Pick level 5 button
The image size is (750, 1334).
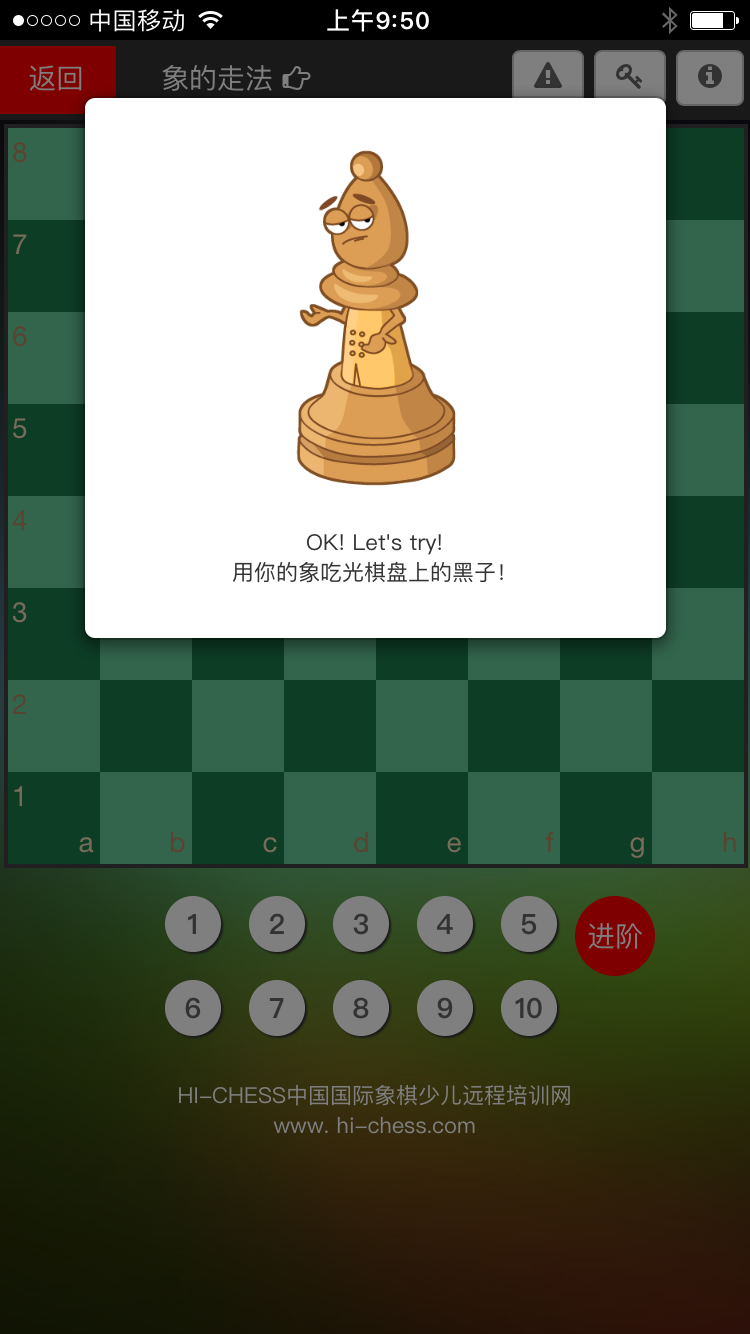529,924
